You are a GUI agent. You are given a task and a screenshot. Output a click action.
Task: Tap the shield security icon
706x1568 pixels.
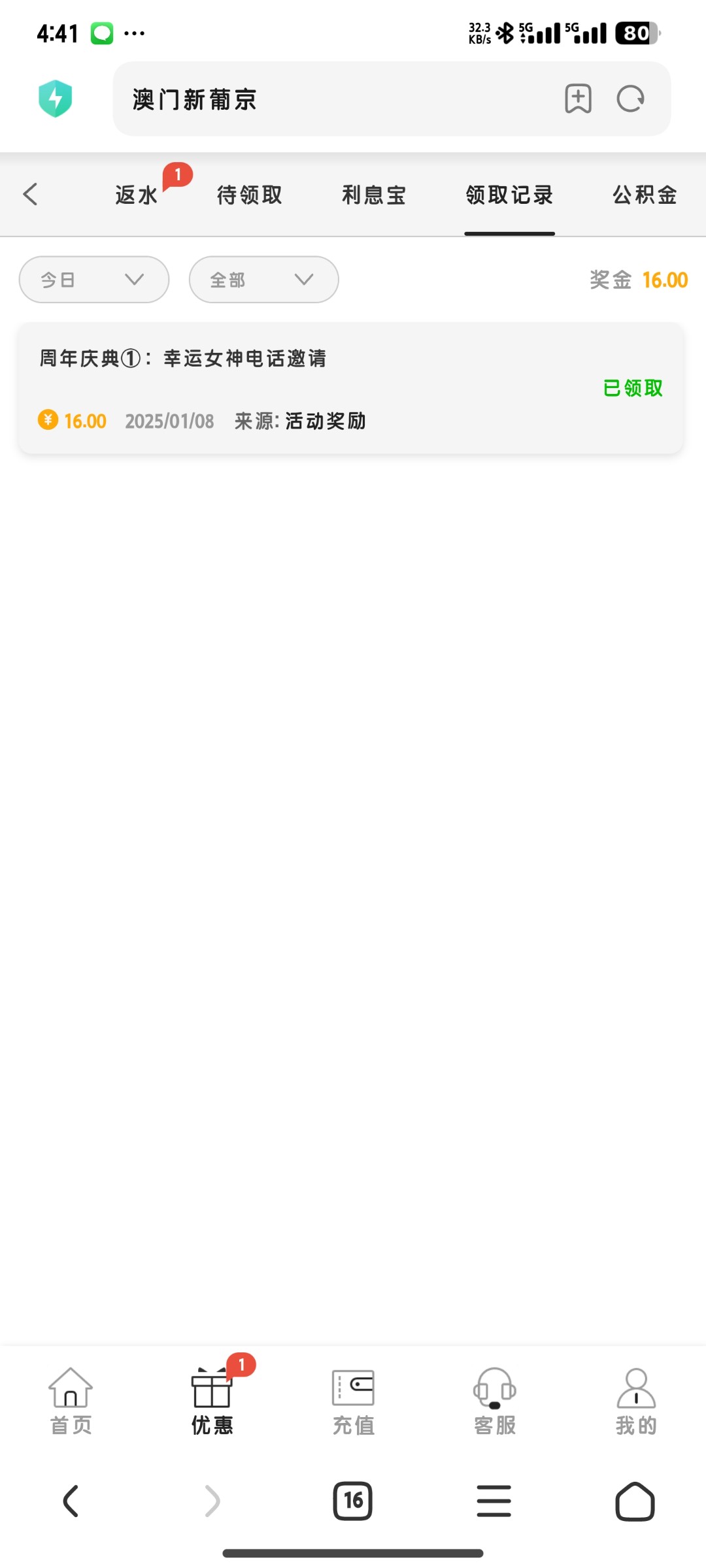[x=56, y=99]
